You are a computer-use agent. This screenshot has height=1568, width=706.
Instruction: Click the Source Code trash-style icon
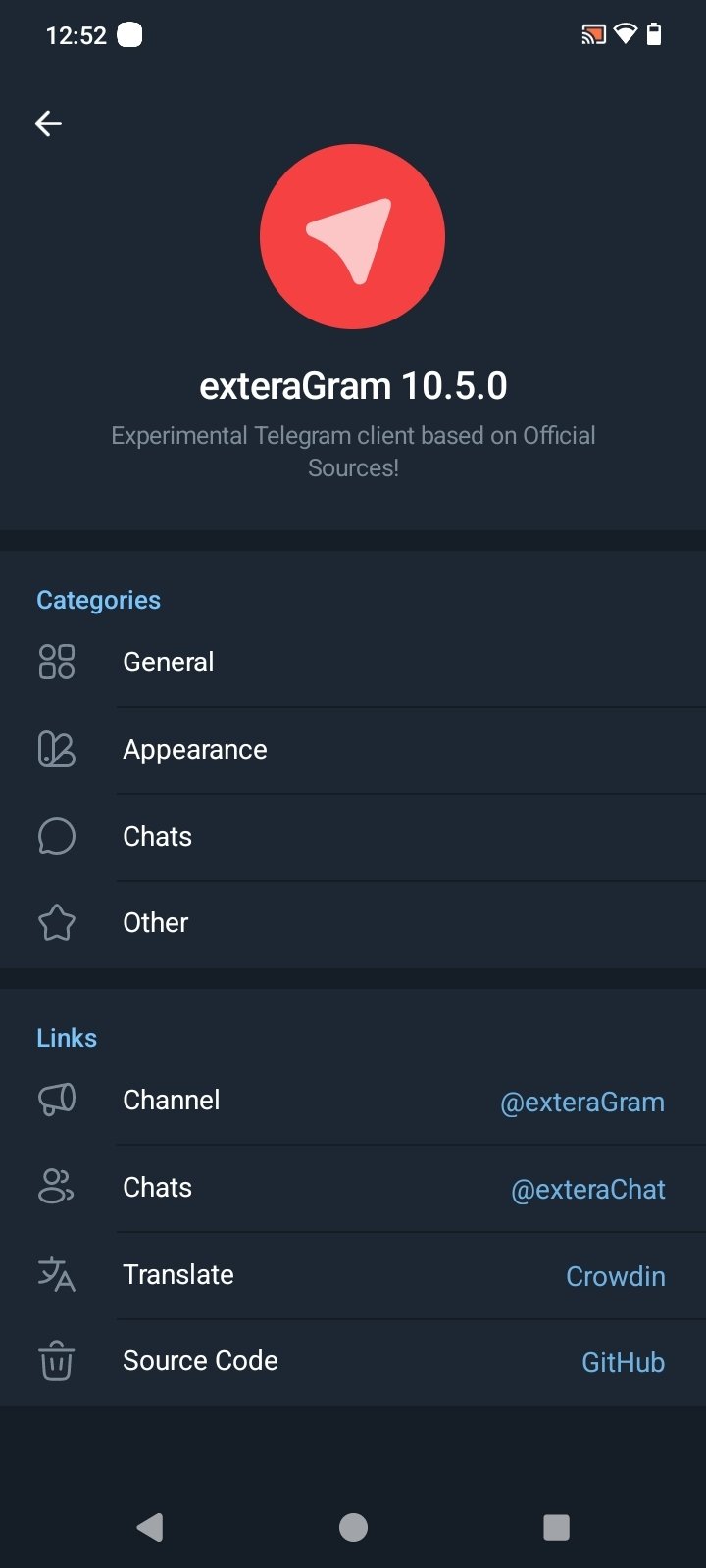[57, 1360]
